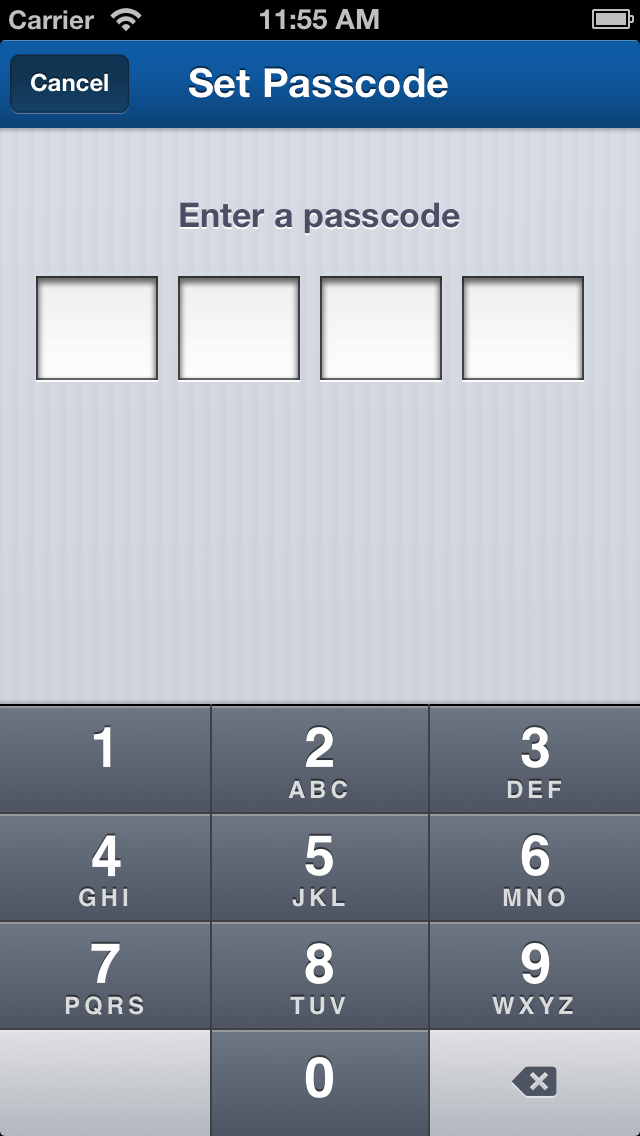This screenshot has height=1136, width=640.
Task: Cancel setting the passcode
Action: pos(70,83)
